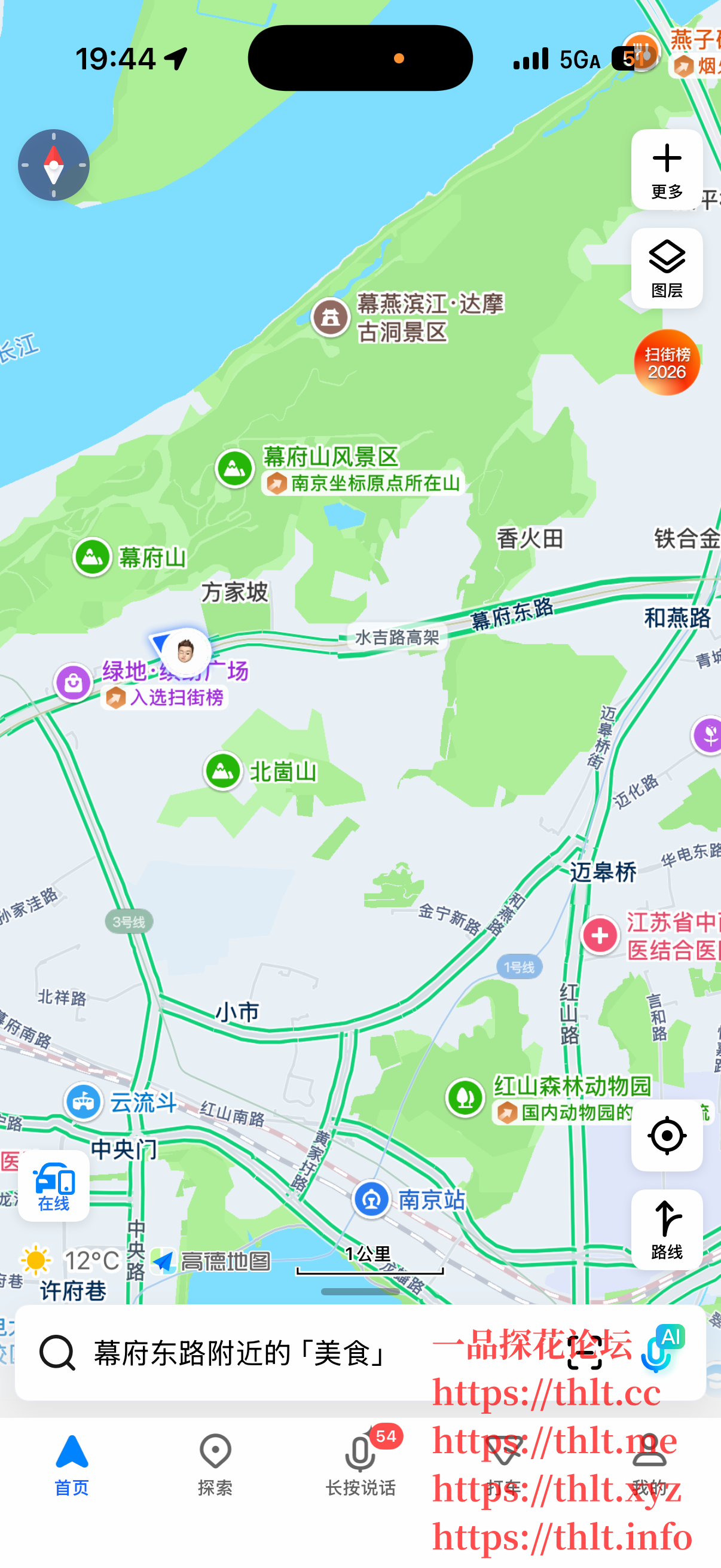Tap the scan icon in the search bar
The image size is (721, 1568).
point(584,1353)
